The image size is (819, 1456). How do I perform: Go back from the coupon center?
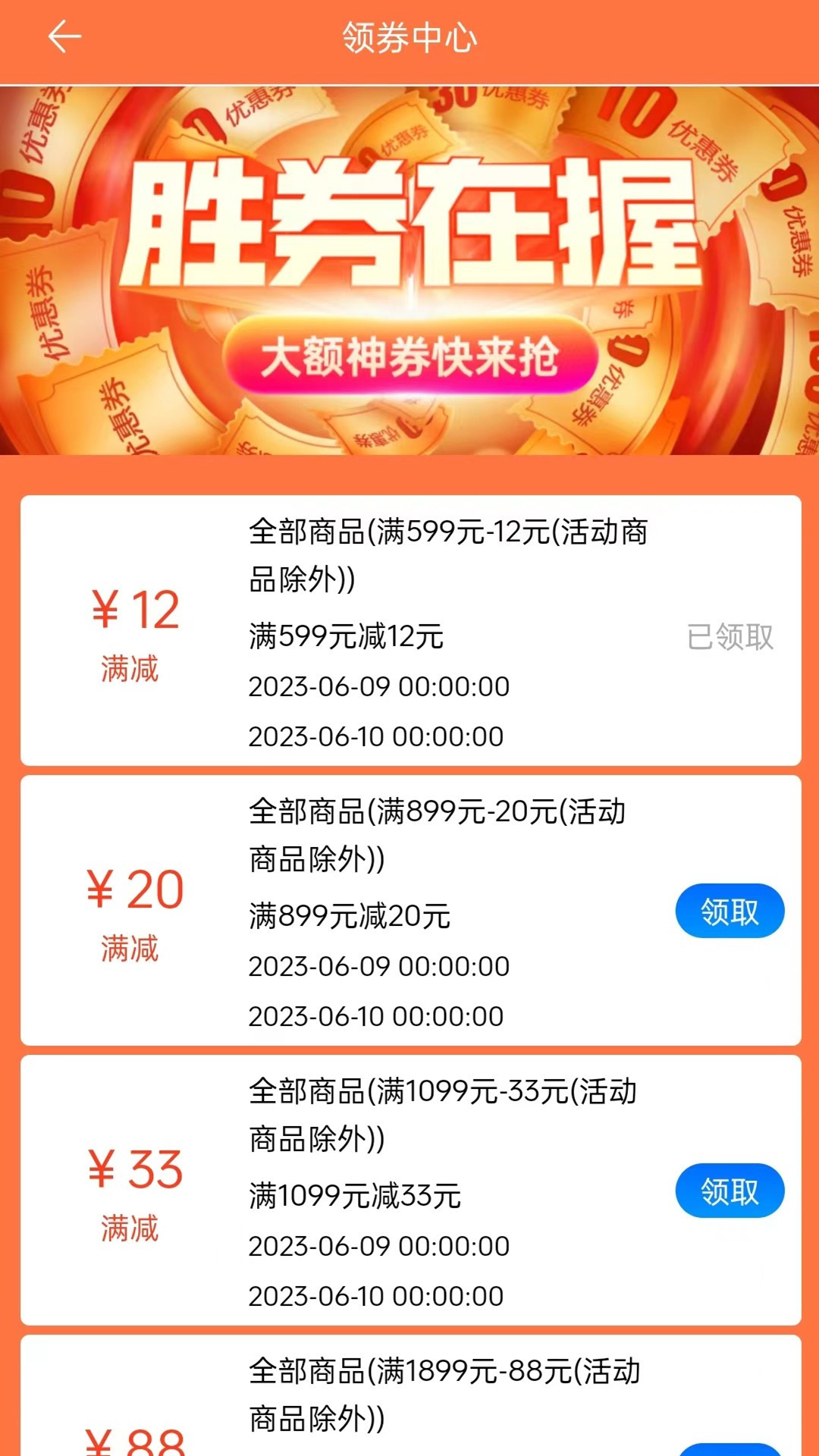pyautogui.click(x=64, y=37)
